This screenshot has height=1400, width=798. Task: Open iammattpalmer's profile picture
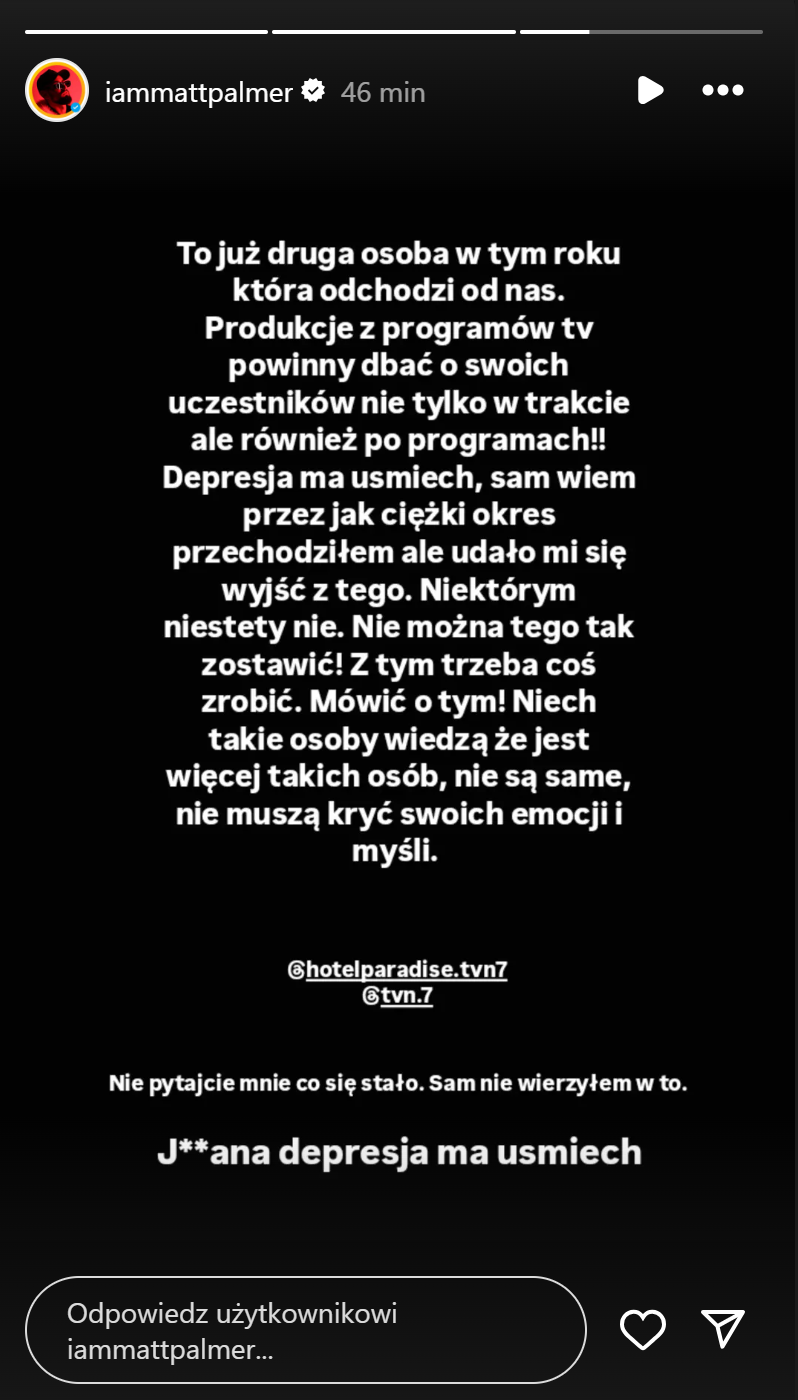click(x=57, y=91)
